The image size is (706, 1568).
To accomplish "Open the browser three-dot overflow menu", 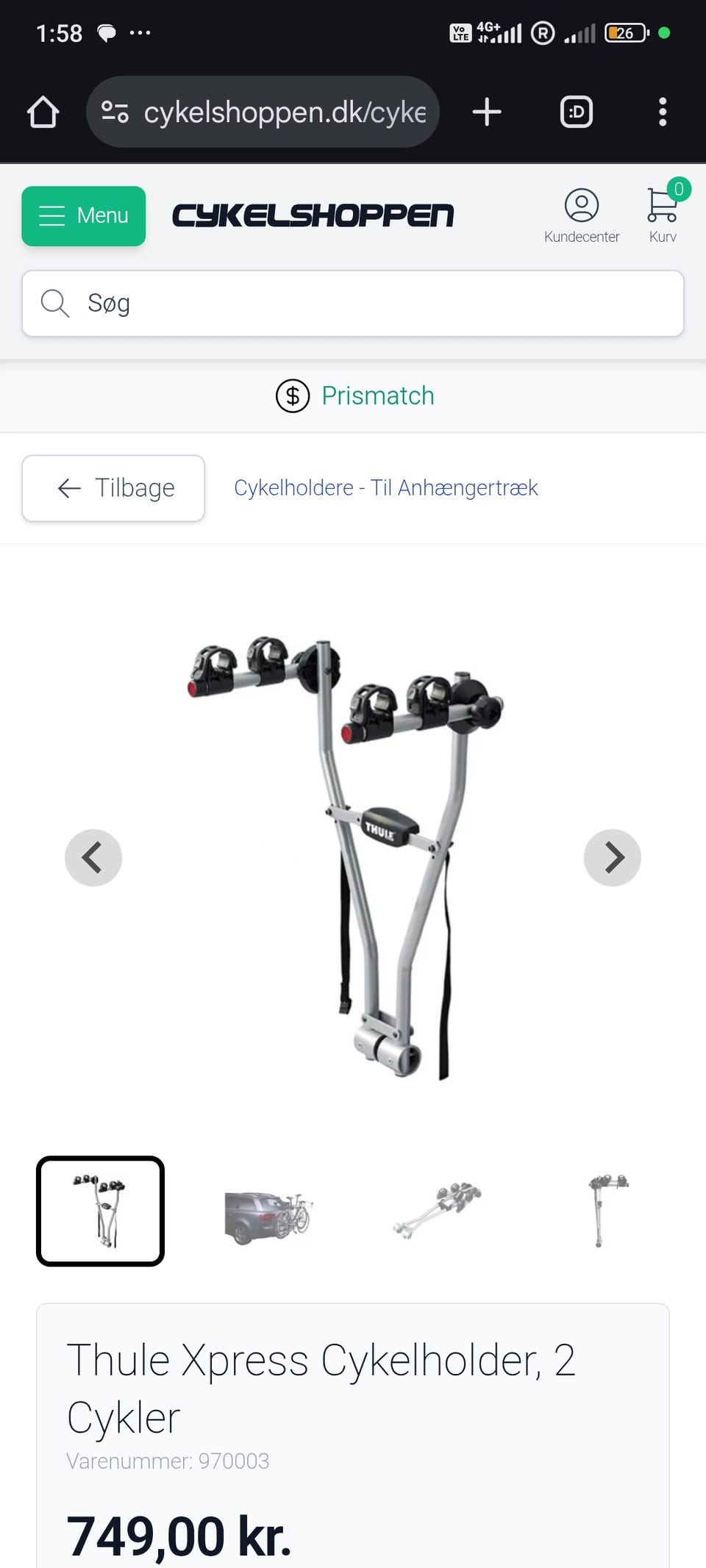I will coord(662,112).
